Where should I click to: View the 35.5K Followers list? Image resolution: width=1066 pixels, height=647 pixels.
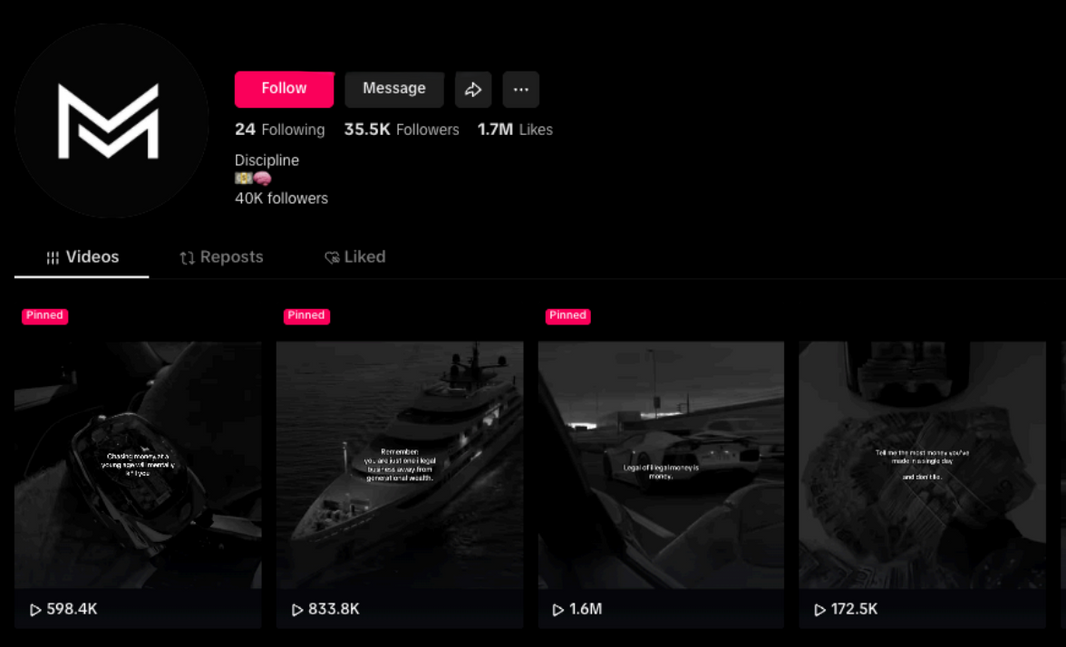click(401, 130)
